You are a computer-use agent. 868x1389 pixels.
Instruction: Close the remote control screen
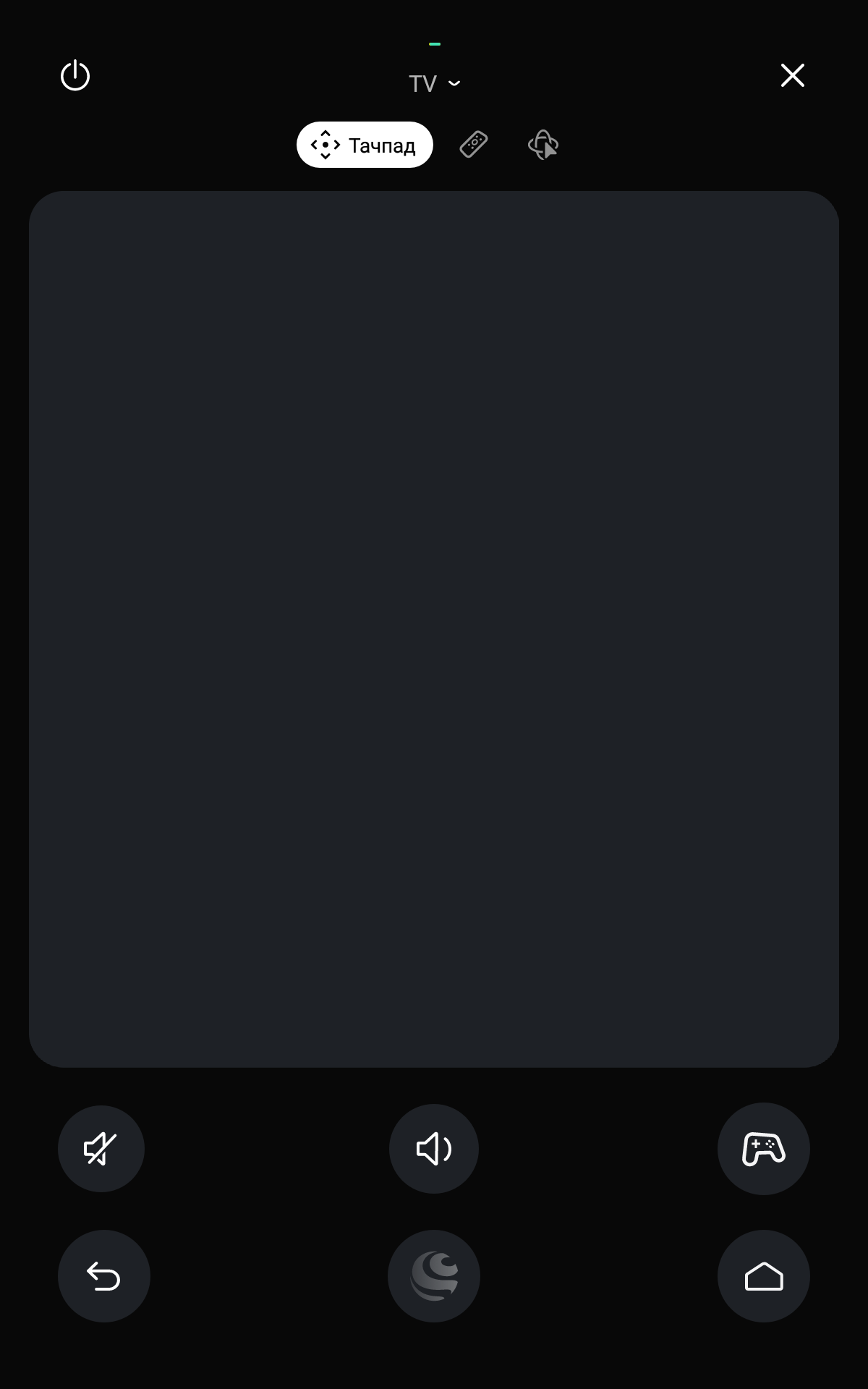click(x=793, y=75)
